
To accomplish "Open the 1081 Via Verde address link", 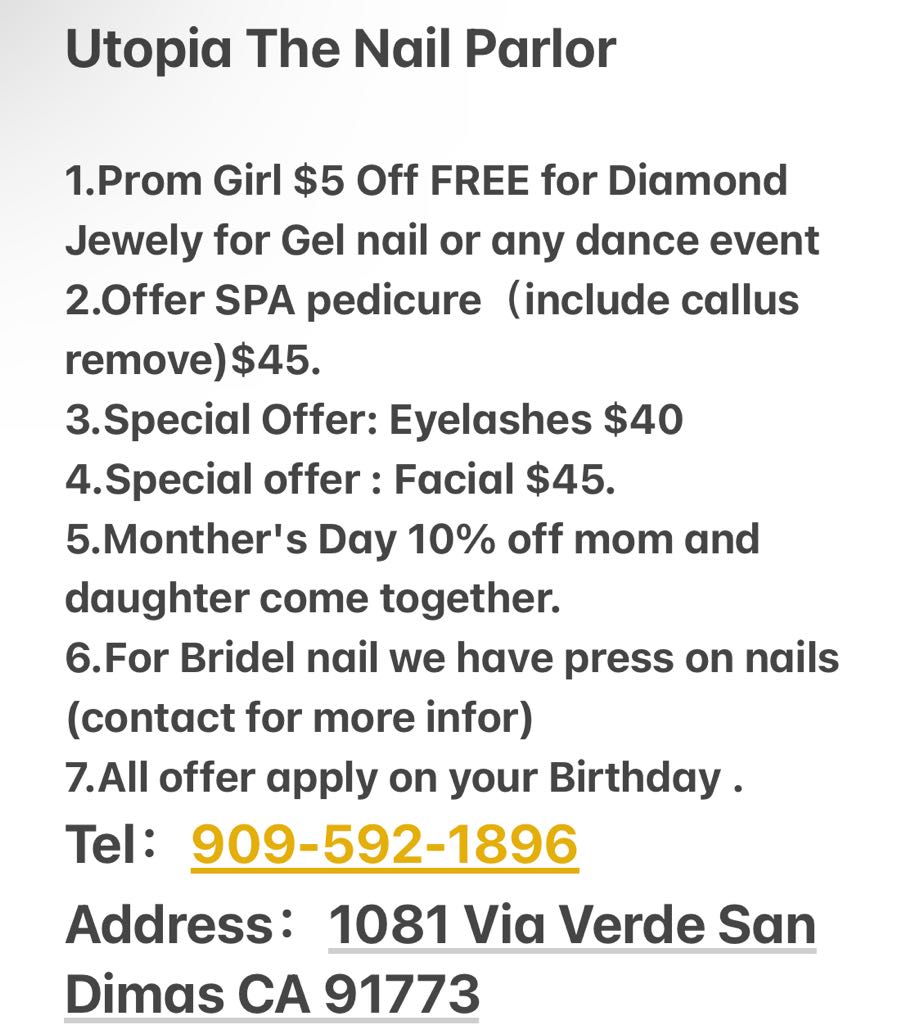I will [x=571, y=925].
